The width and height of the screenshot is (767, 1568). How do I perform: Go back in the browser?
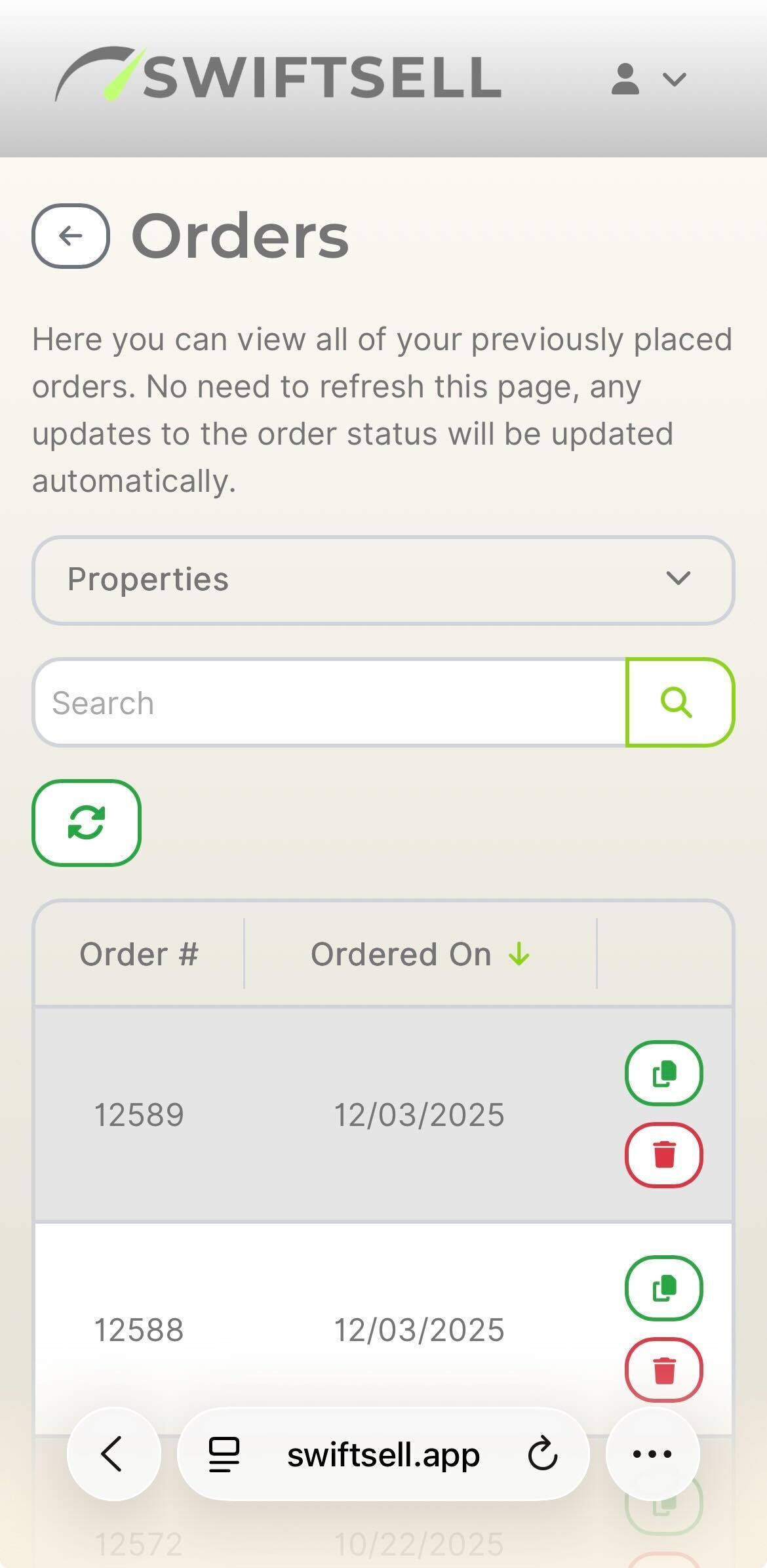tap(113, 1454)
